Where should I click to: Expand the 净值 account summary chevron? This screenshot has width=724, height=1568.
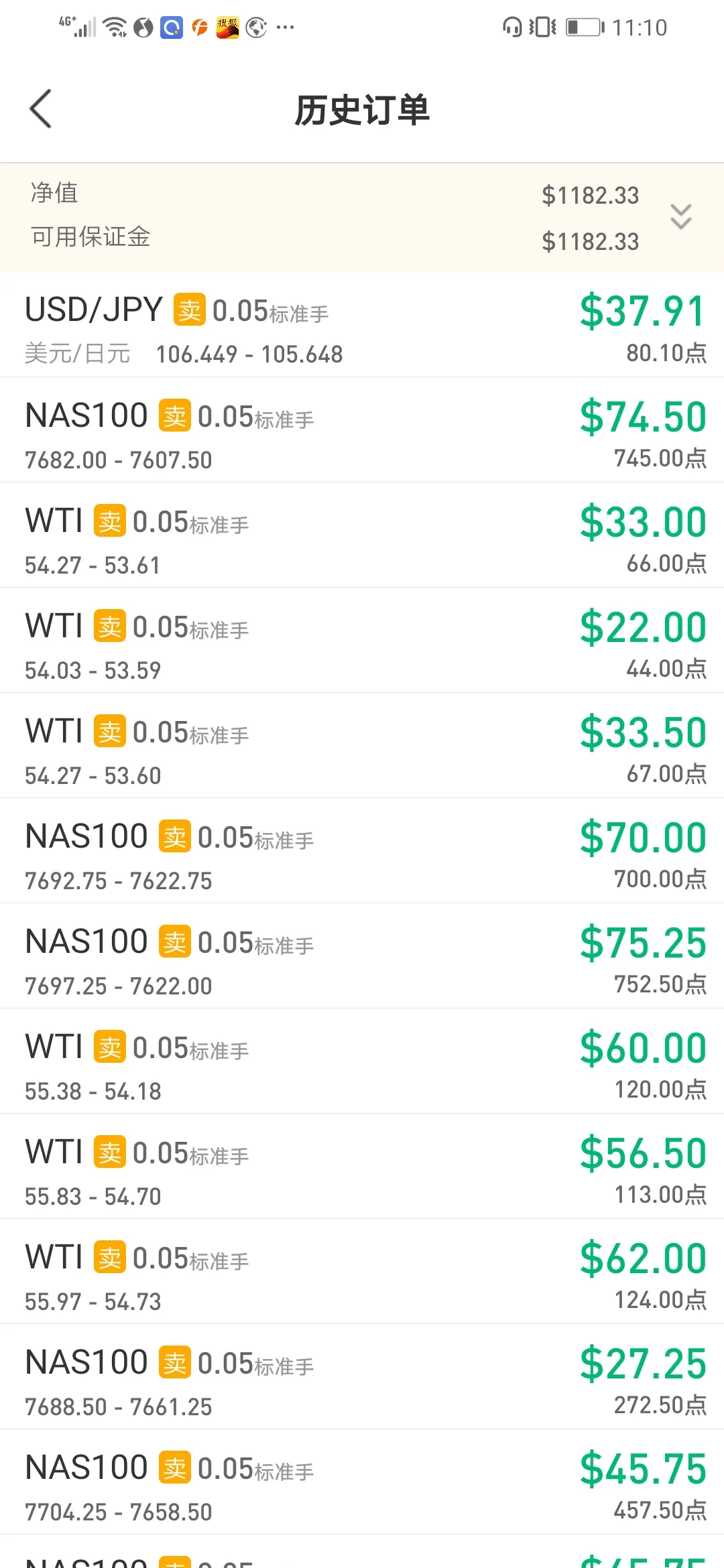click(681, 217)
